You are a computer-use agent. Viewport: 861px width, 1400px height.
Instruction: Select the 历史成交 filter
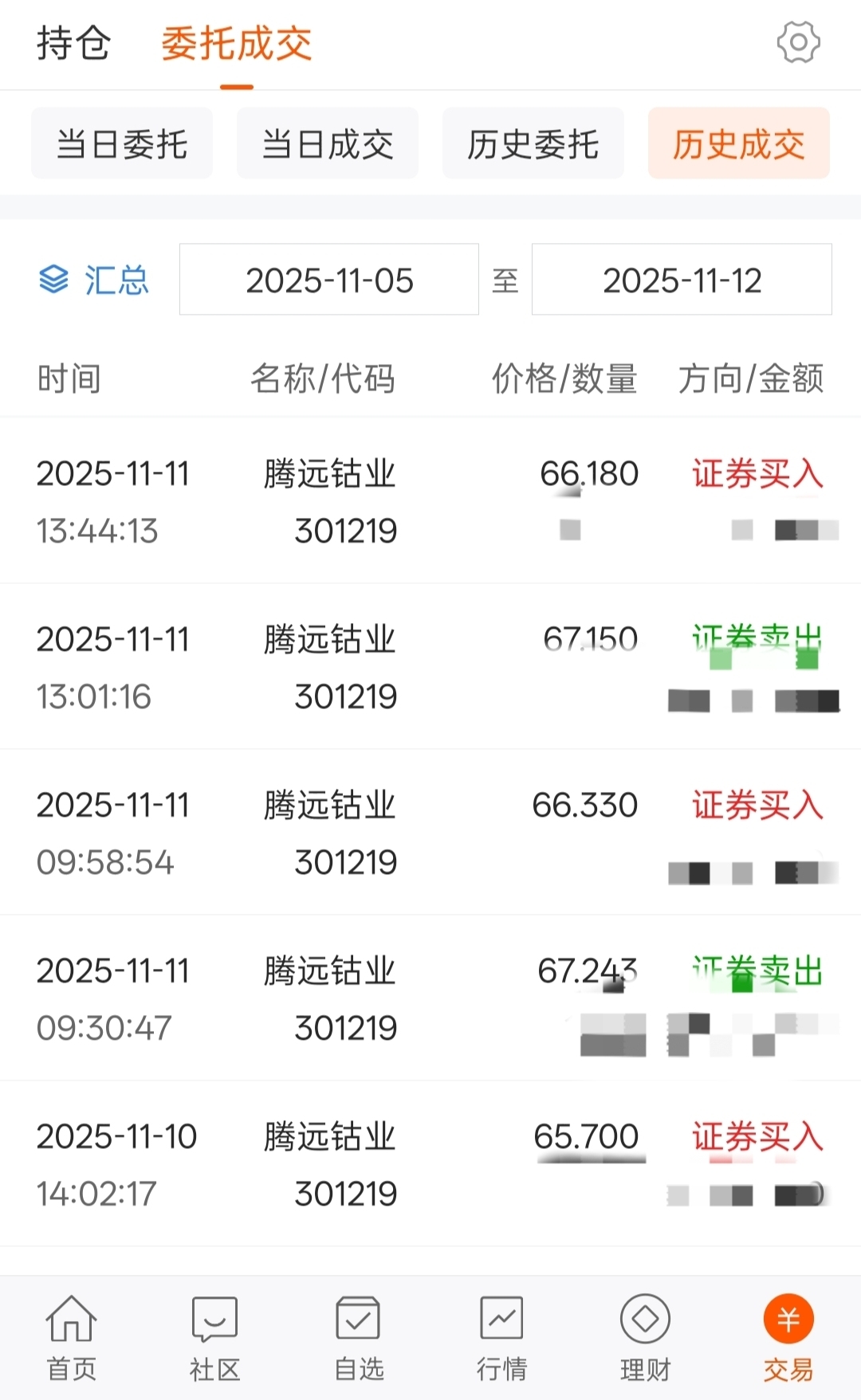point(739,144)
